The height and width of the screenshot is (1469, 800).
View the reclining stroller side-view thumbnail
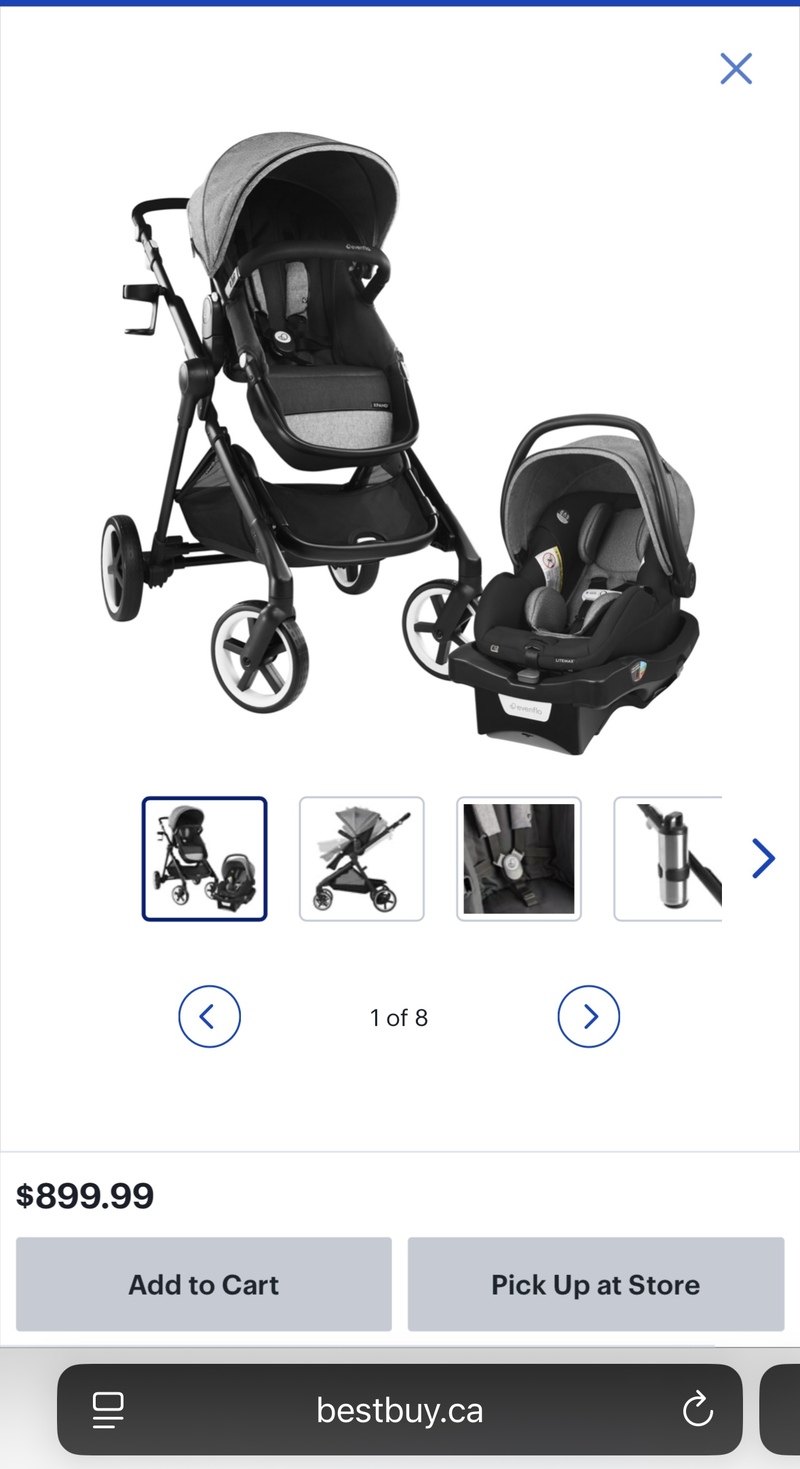[x=361, y=858]
